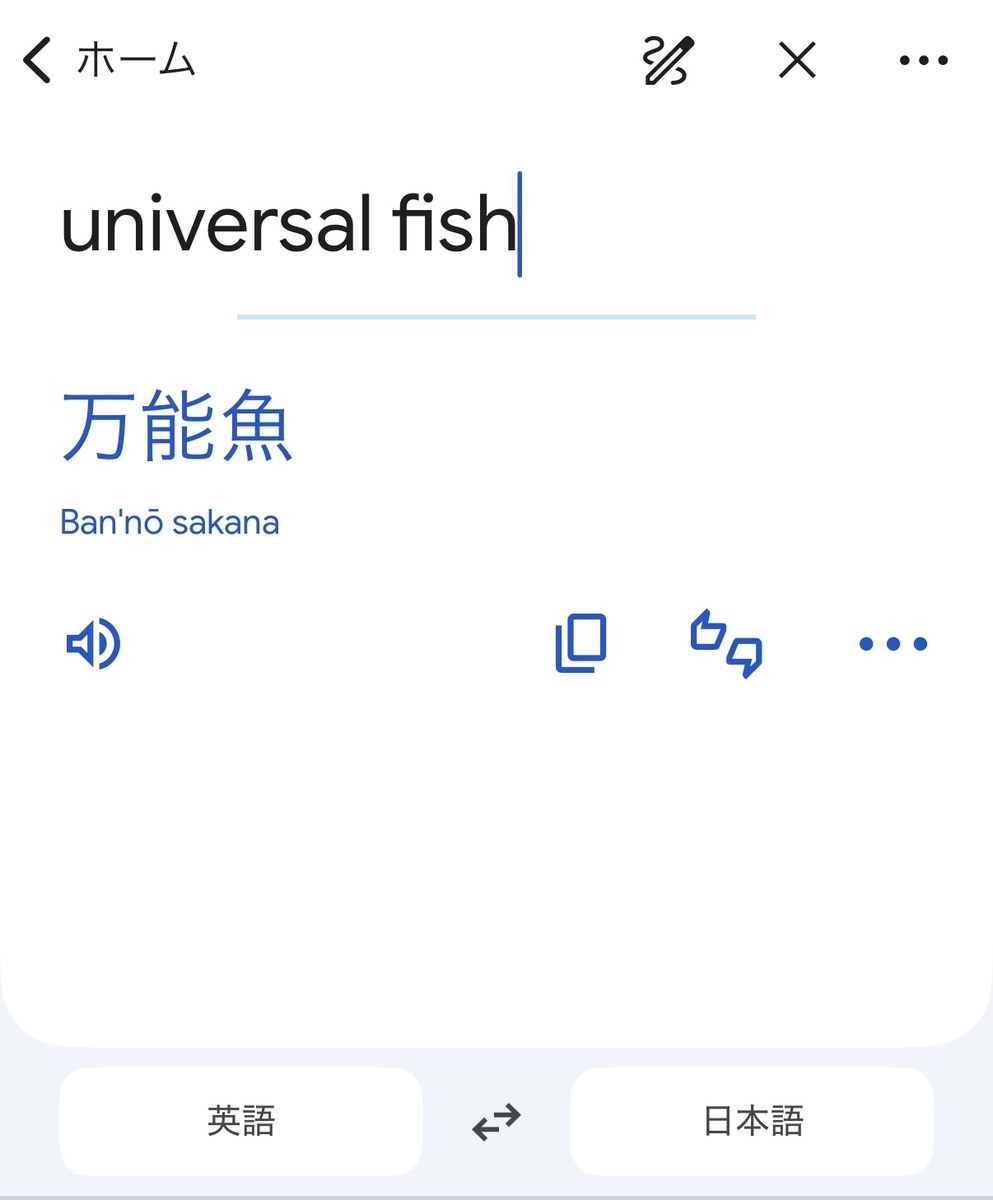The image size is (993, 1200).
Task: Choose the target language 日本語
Action: 752,1121
